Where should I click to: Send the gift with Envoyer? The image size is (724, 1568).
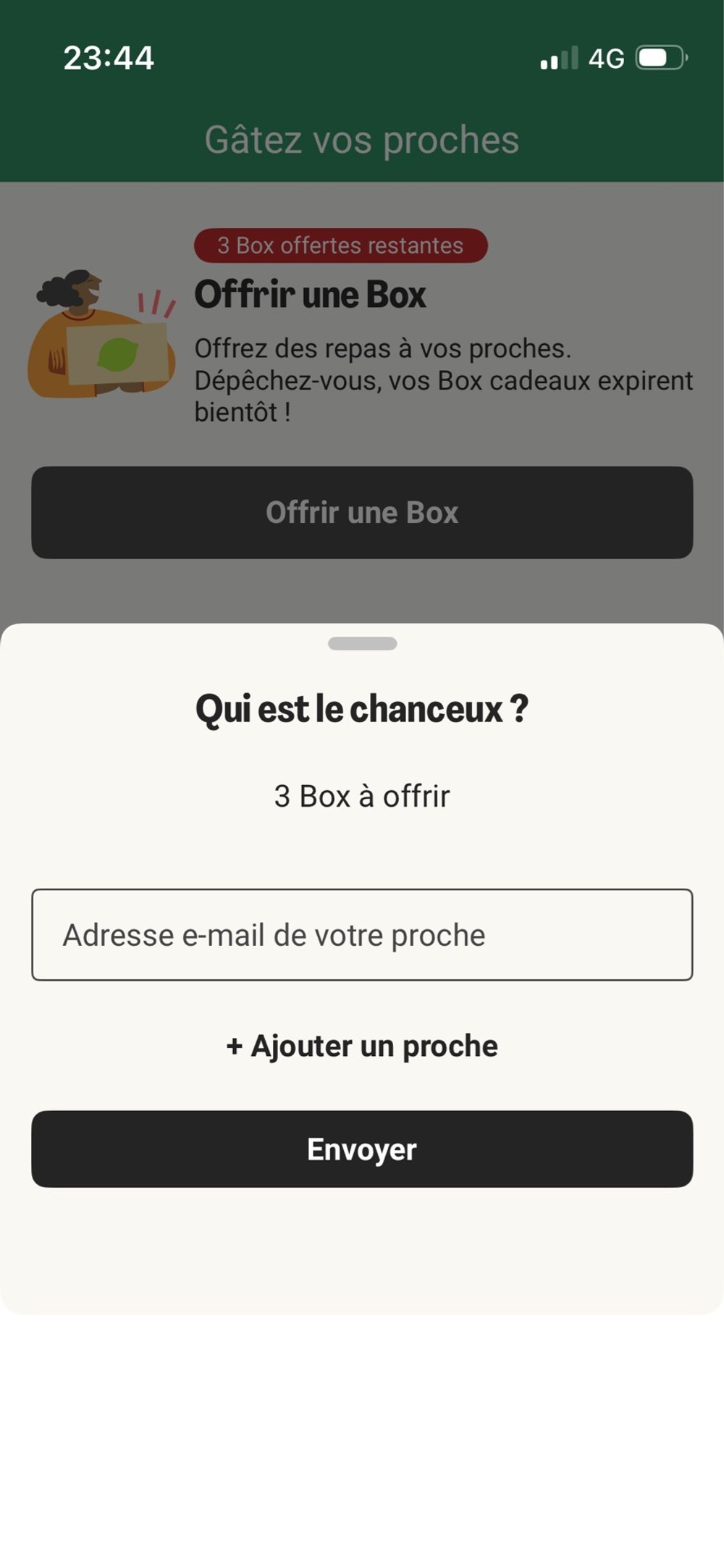tap(362, 1149)
